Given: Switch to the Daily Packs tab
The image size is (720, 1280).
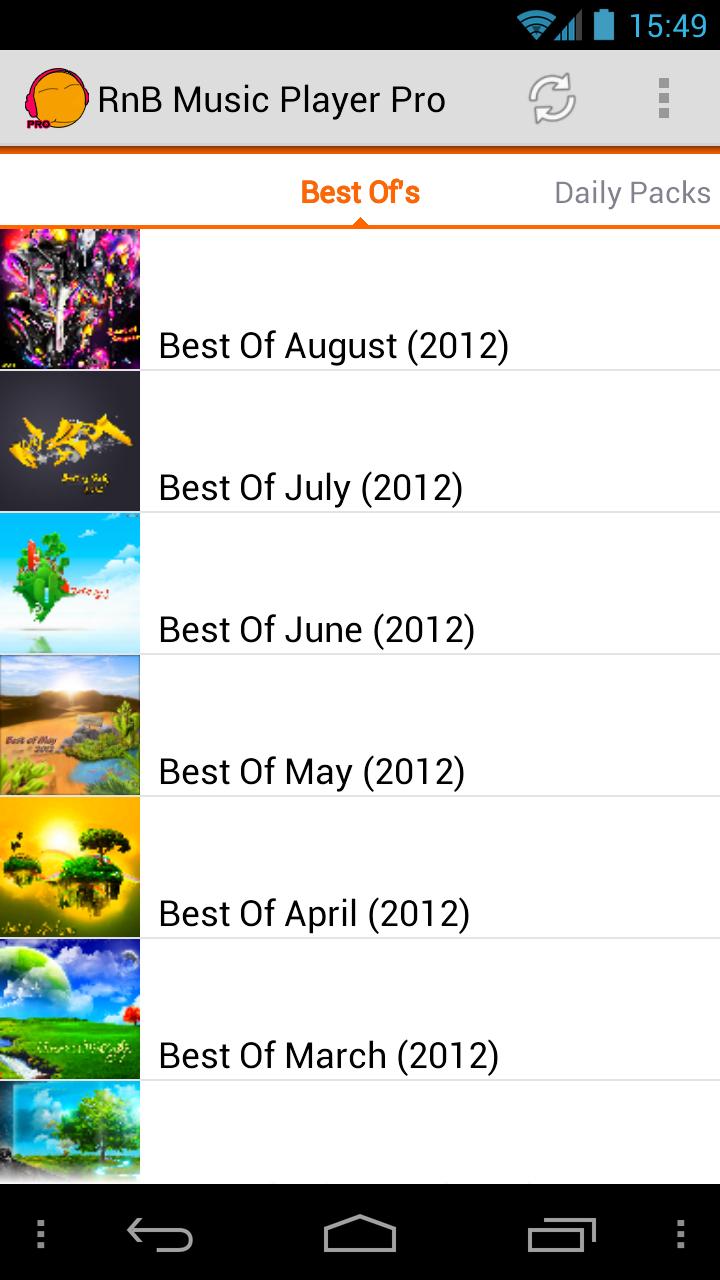Looking at the screenshot, I should [632, 192].
